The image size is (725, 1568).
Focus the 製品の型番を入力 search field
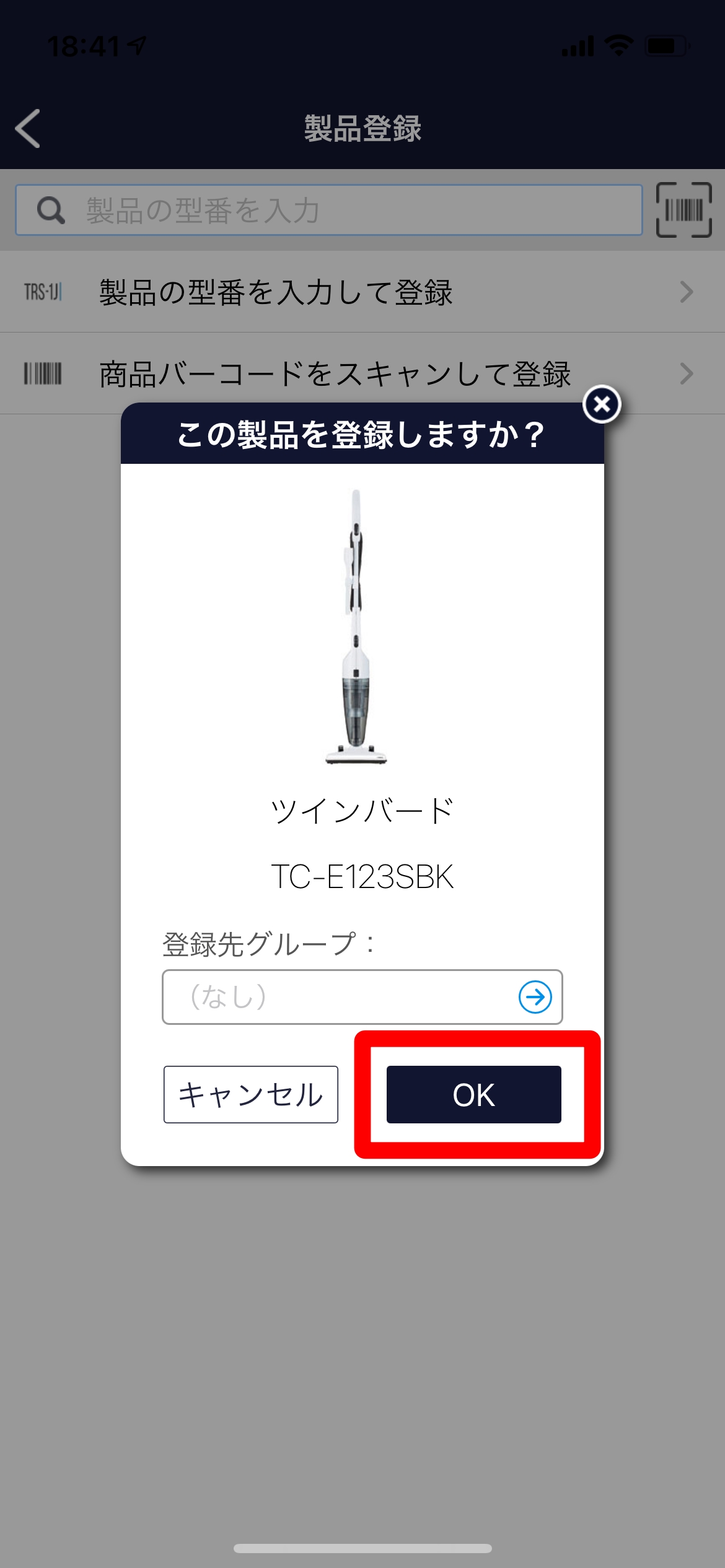[329, 210]
